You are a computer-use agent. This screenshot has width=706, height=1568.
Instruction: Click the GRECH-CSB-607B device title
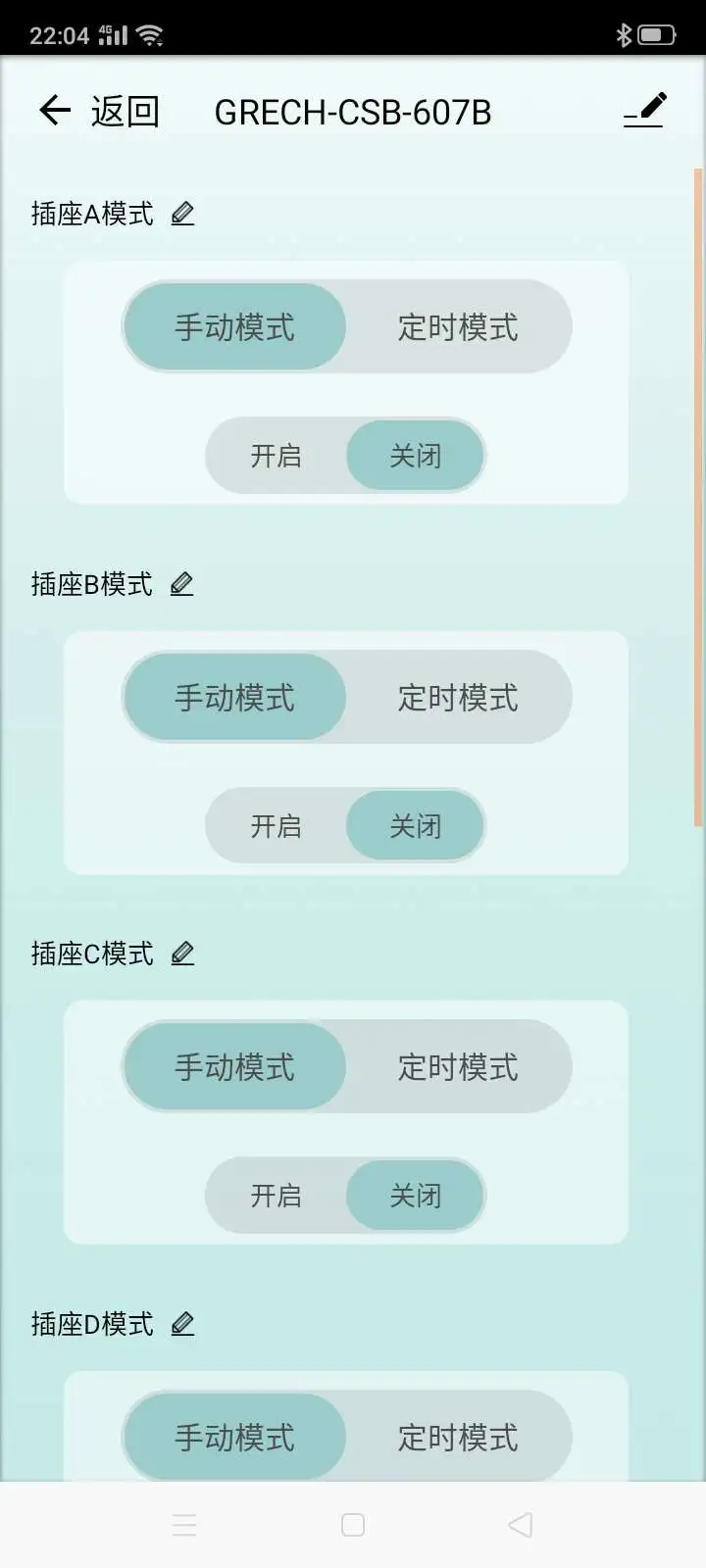[353, 111]
